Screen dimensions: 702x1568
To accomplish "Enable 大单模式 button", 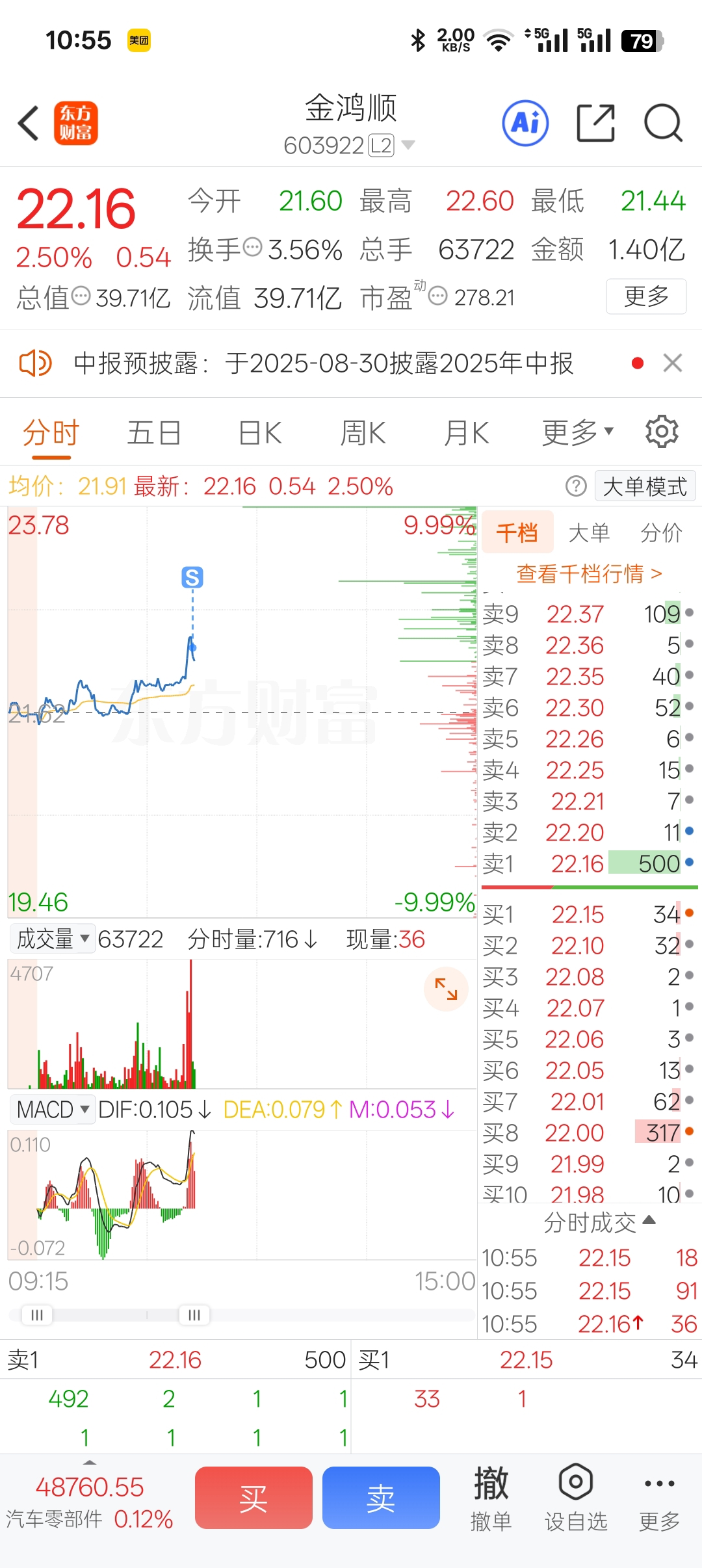I will [x=645, y=486].
